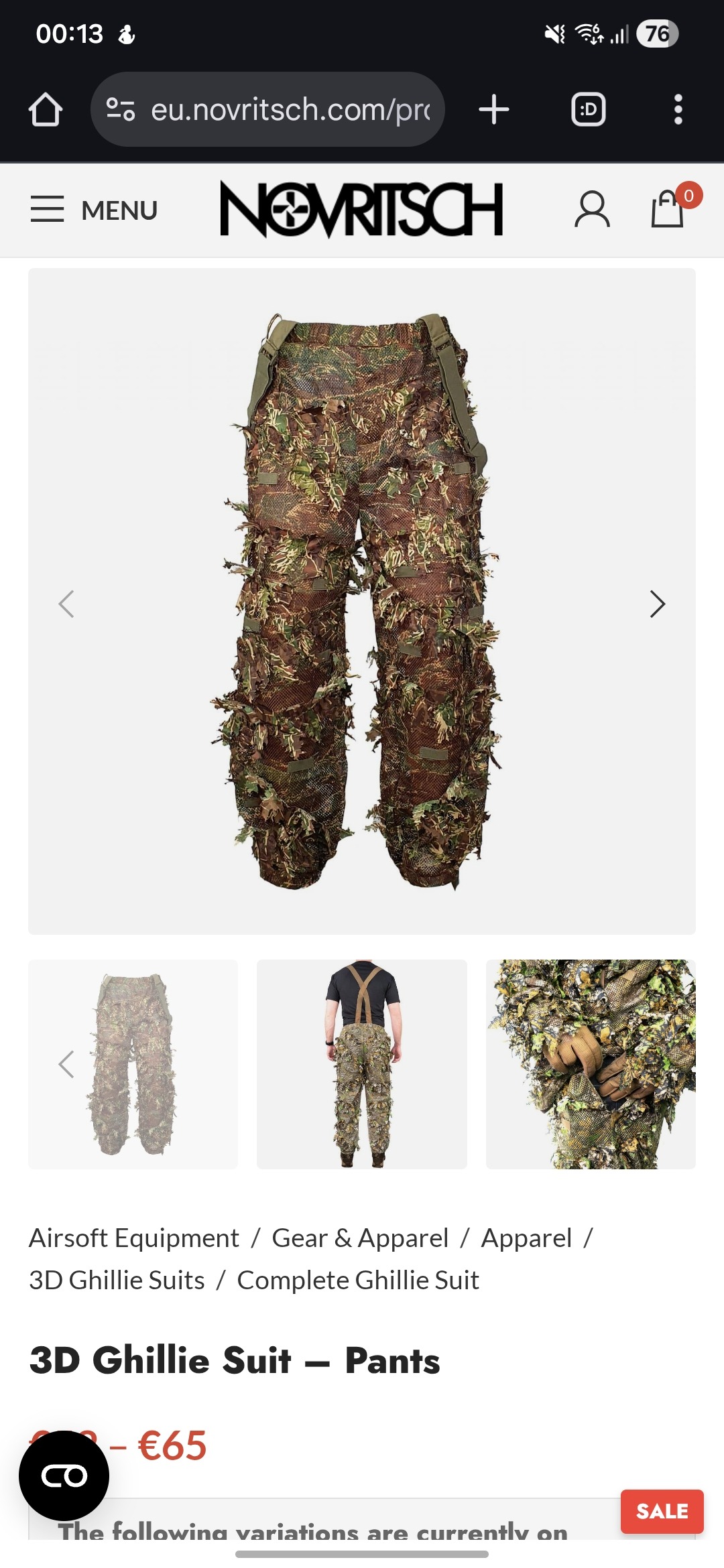Open the shopping cart
The width and height of the screenshot is (724, 1568).
click(668, 210)
